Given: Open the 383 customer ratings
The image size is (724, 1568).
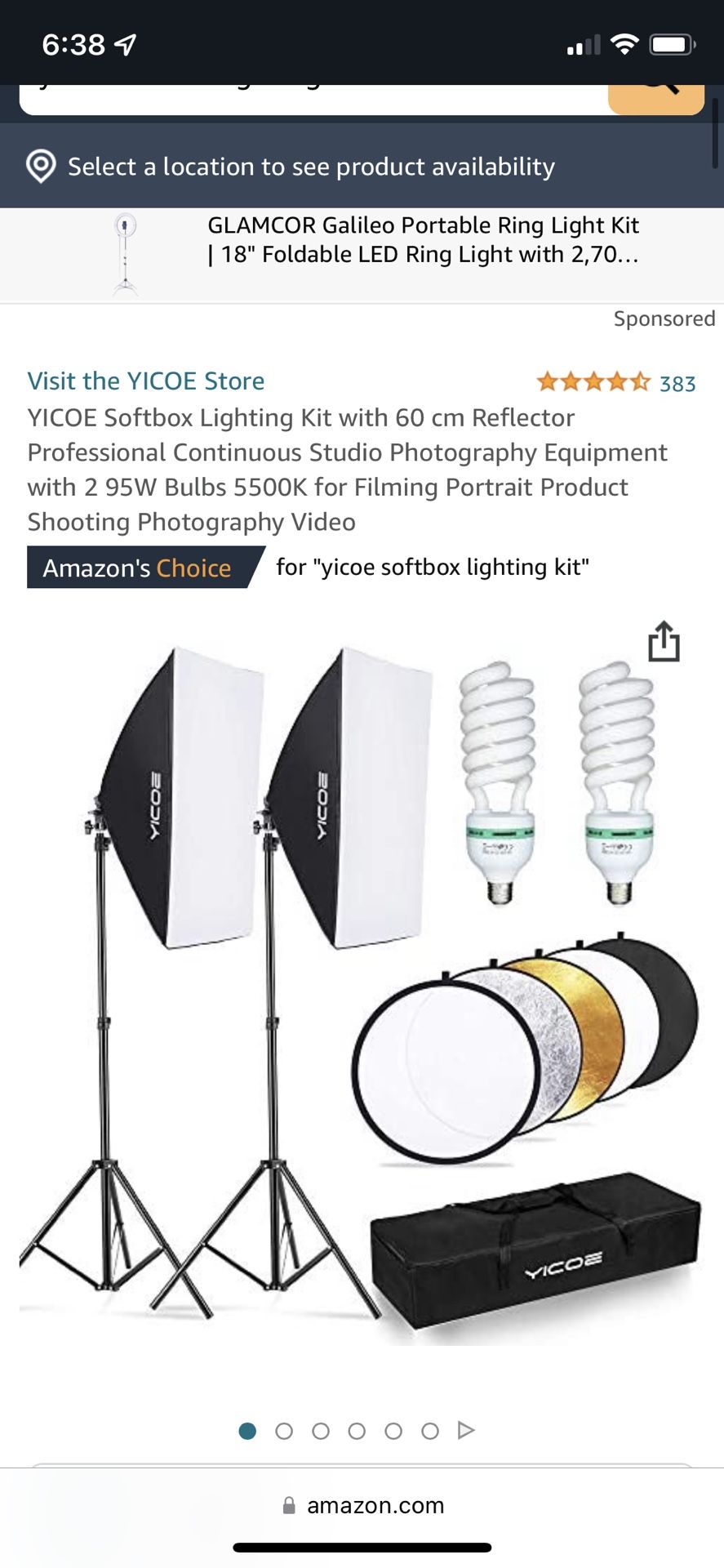Looking at the screenshot, I should pyautogui.click(x=677, y=384).
